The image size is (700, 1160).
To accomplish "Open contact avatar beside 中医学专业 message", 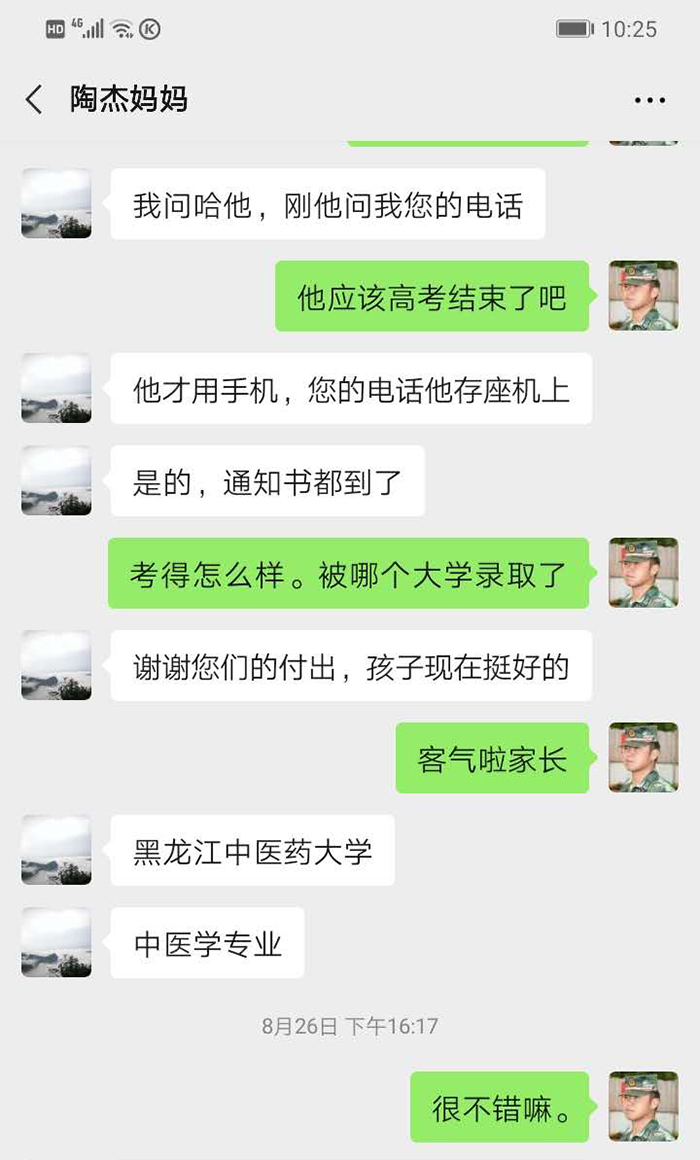I will 56,942.
